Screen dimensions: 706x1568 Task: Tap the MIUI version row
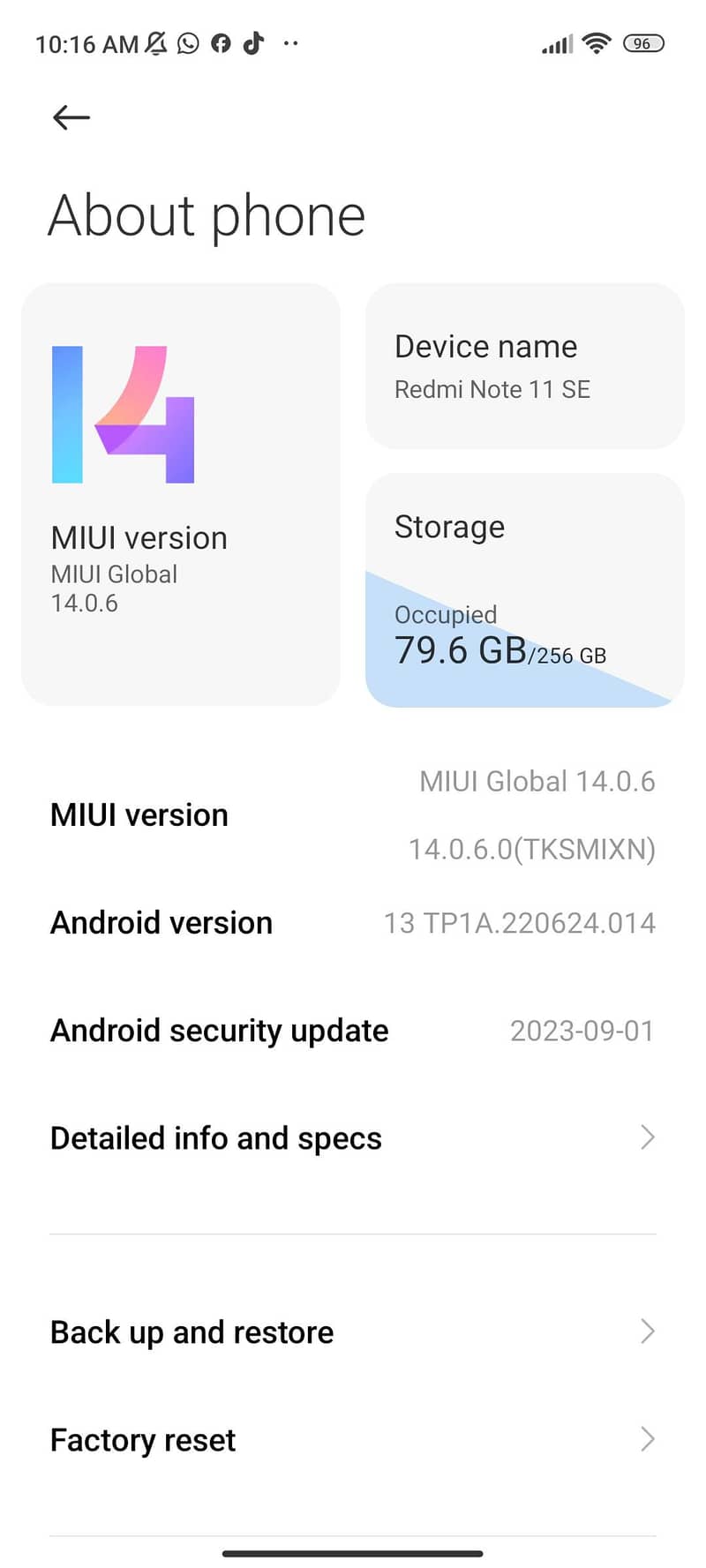[353, 814]
